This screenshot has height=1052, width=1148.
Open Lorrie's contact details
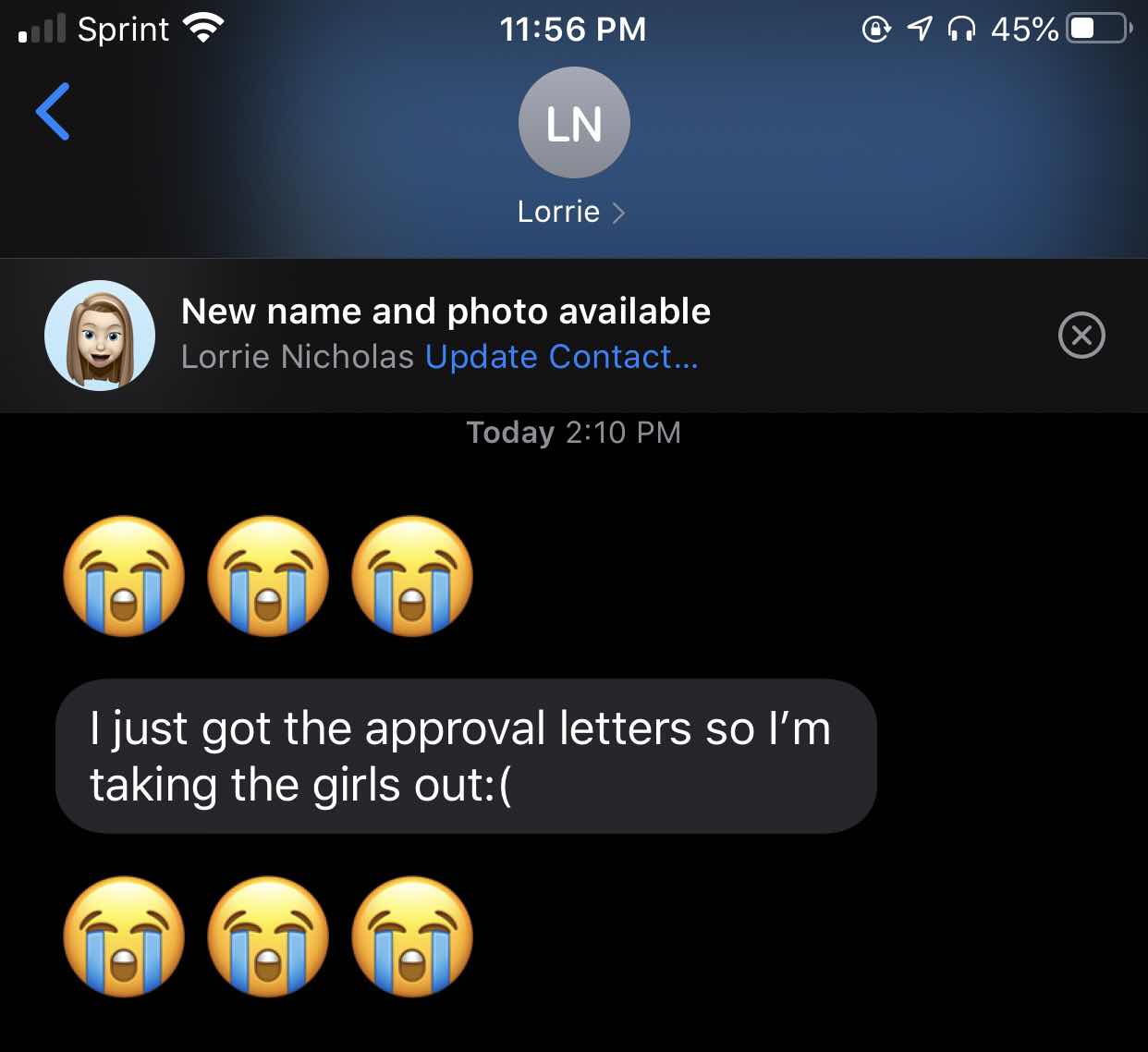coord(572,212)
